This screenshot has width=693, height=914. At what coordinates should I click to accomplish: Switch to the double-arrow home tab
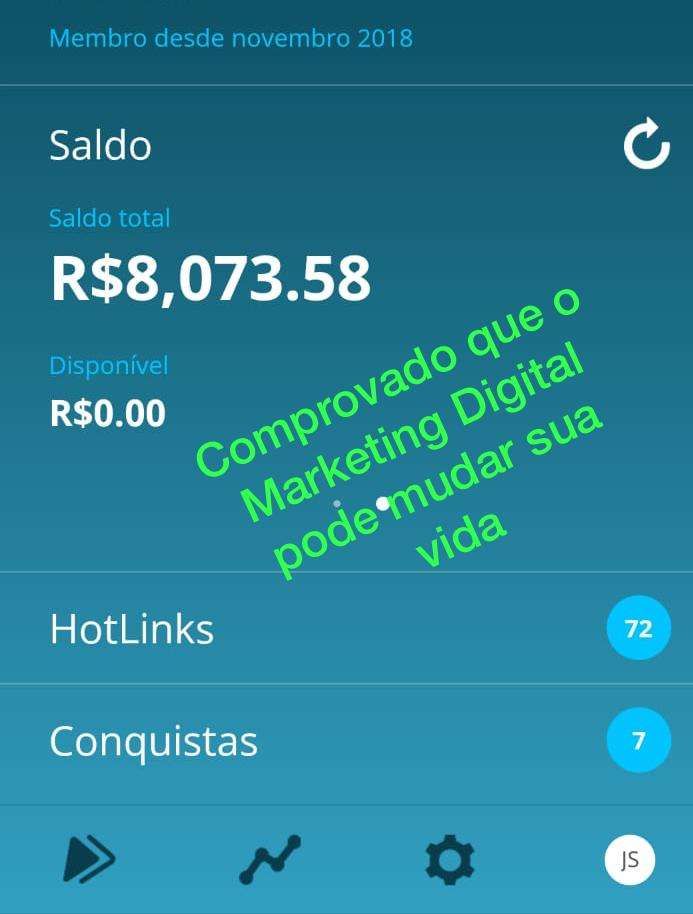[89, 859]
